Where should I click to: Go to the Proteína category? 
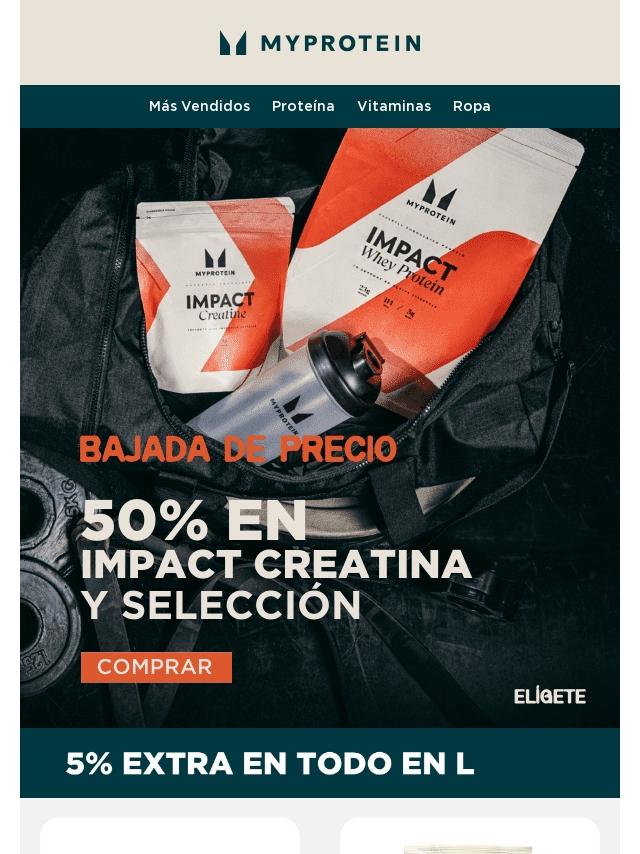coord(303,106)
